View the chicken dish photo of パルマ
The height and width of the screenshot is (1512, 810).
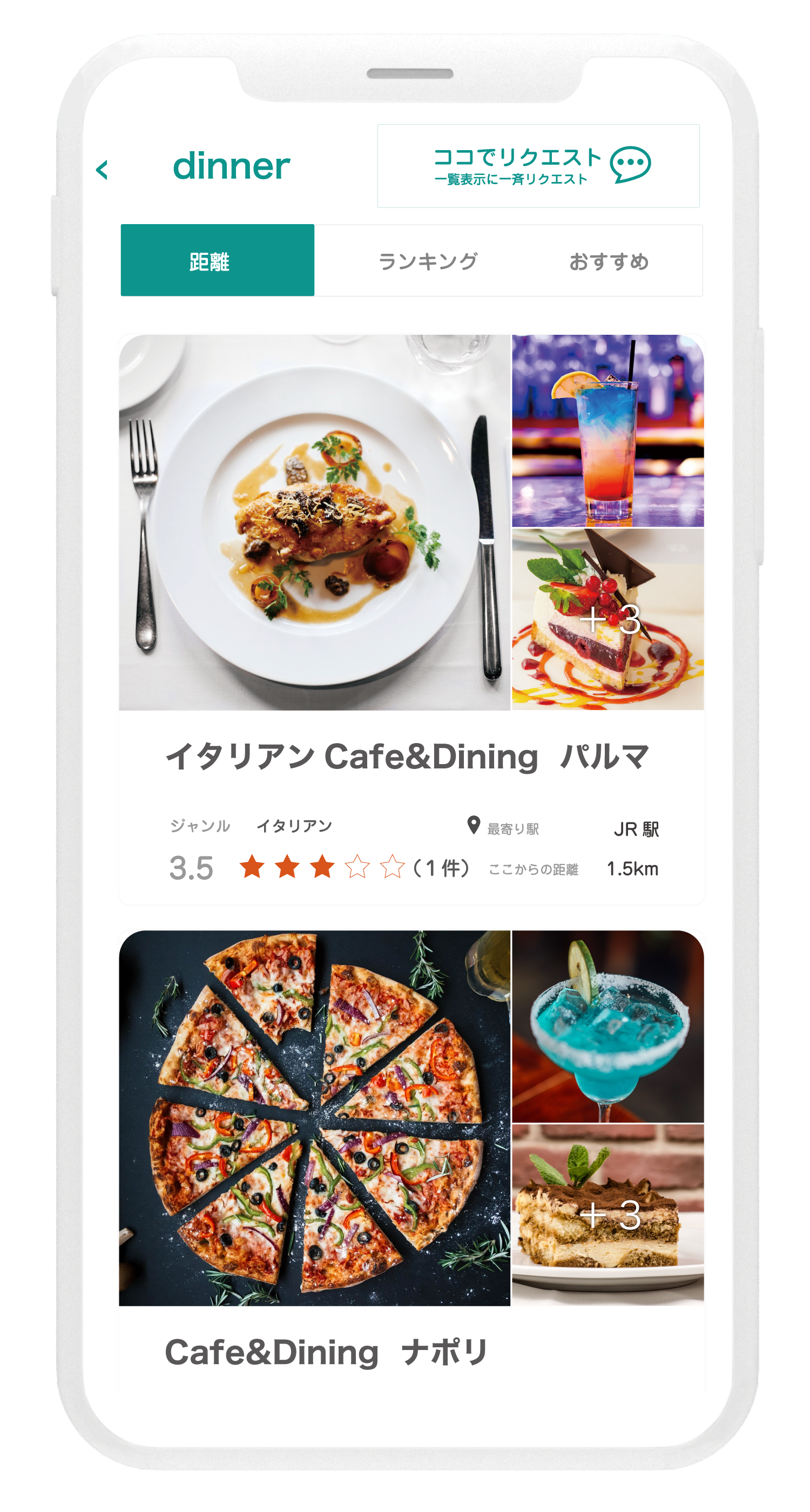[x=314, y=522]
